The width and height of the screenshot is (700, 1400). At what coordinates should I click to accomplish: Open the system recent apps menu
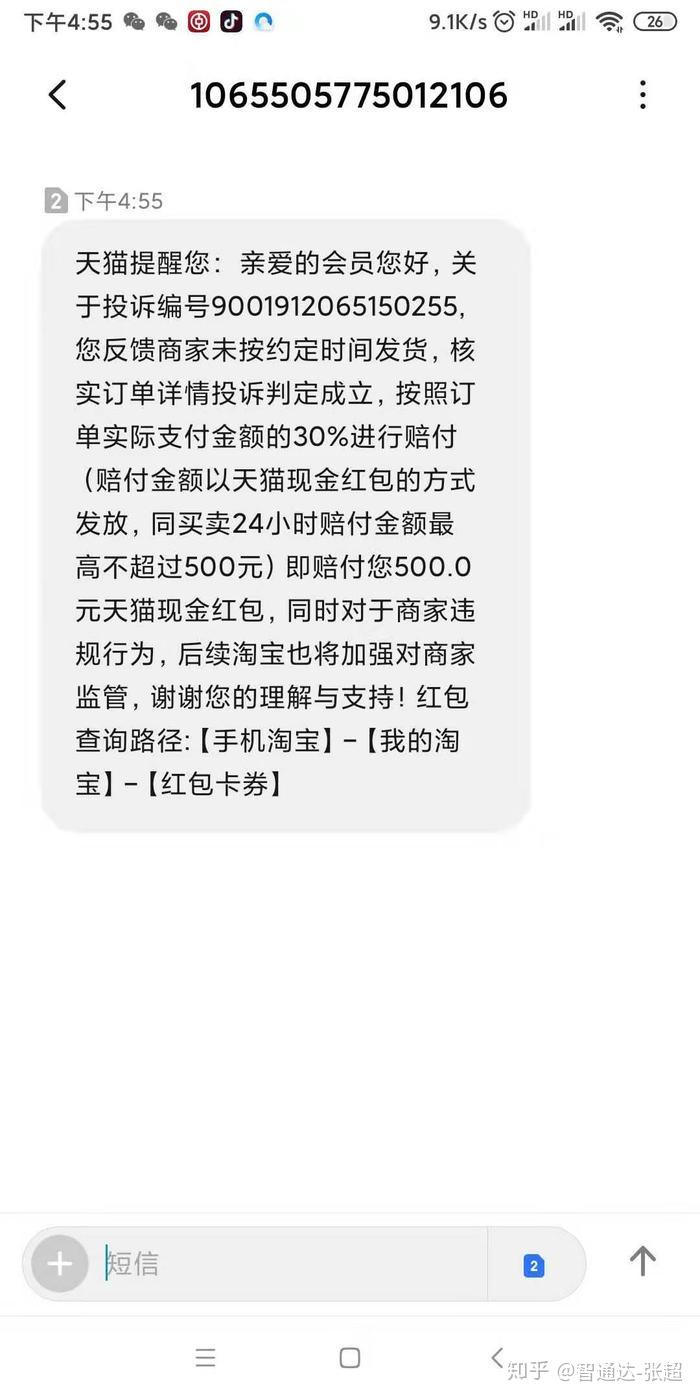(x=206, y=1357)
